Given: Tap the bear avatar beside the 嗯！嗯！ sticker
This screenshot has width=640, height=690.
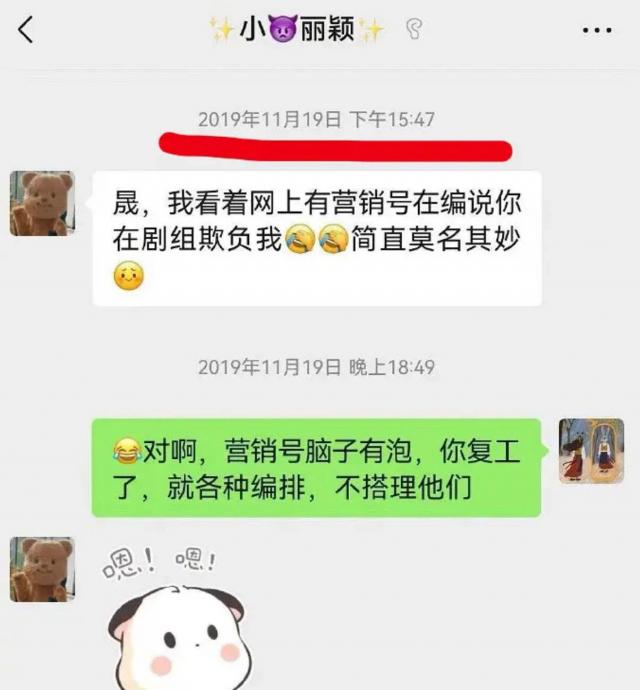Looking at the screenshot, I should [42, 568].
